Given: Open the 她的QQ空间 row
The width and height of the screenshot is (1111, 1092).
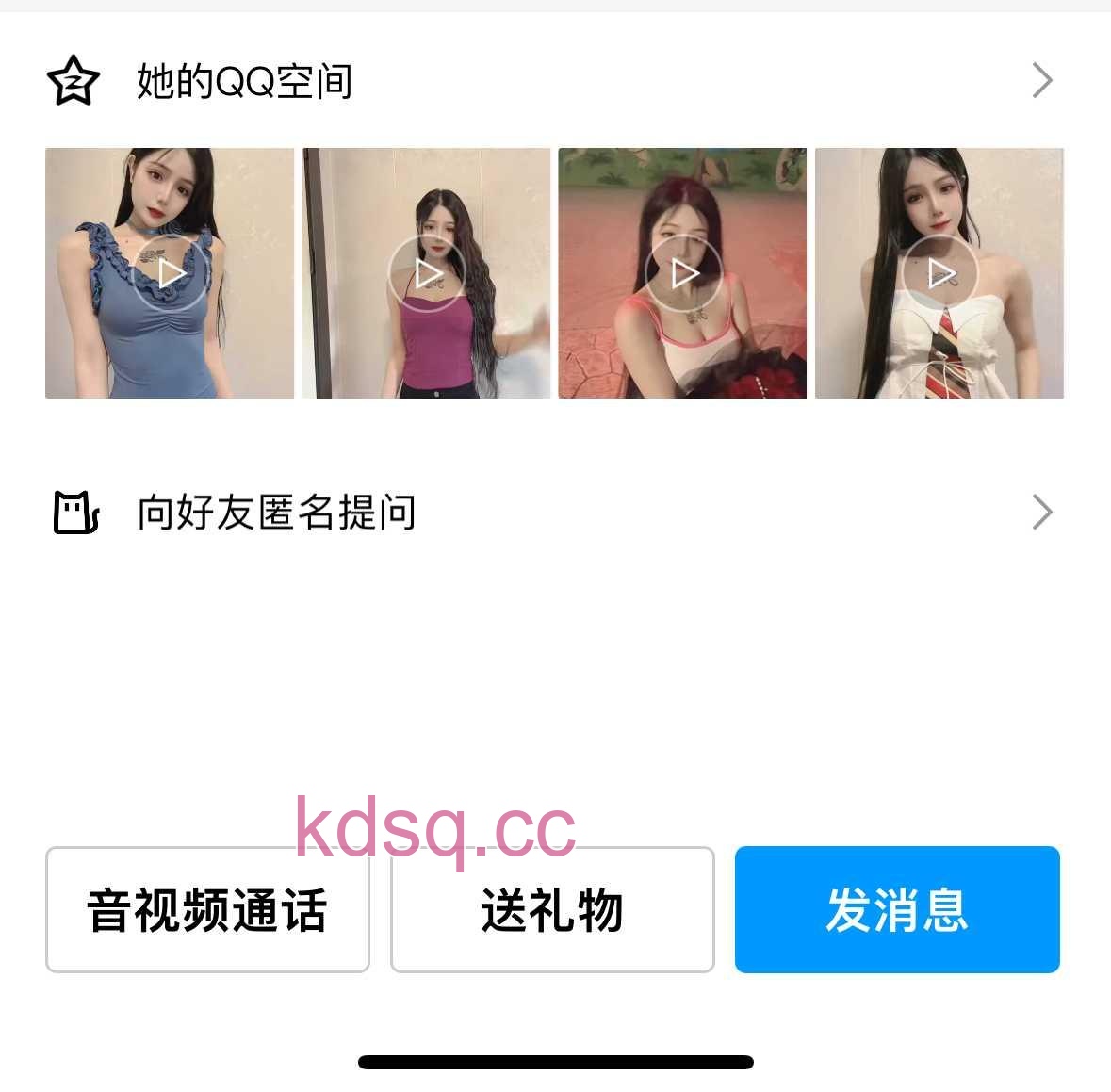Looking at the screenshot, I should [x=554, y=81].
